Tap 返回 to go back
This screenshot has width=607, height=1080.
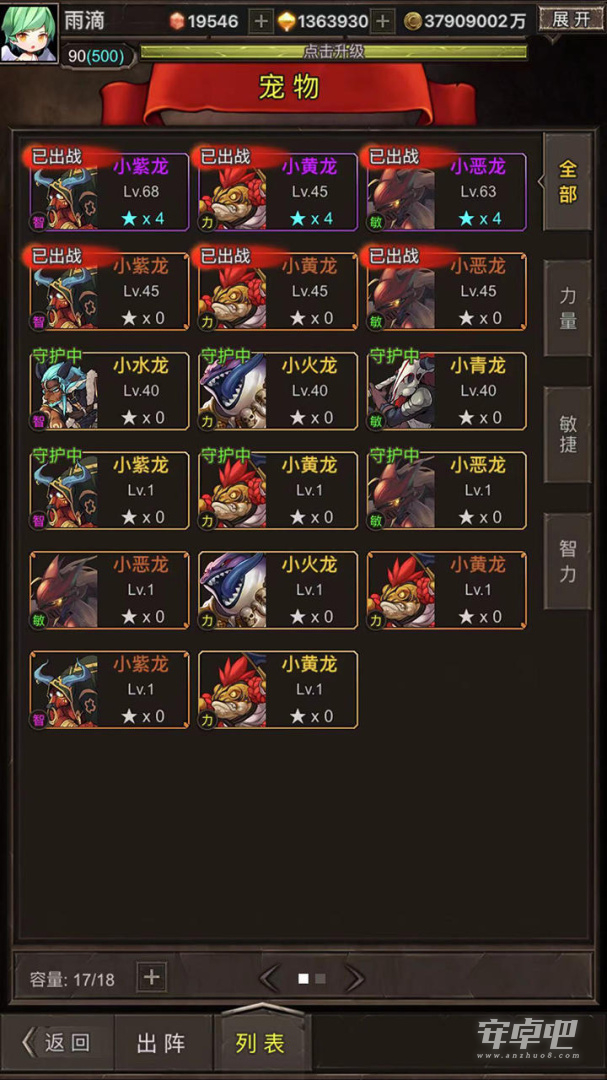[56, 1043]
